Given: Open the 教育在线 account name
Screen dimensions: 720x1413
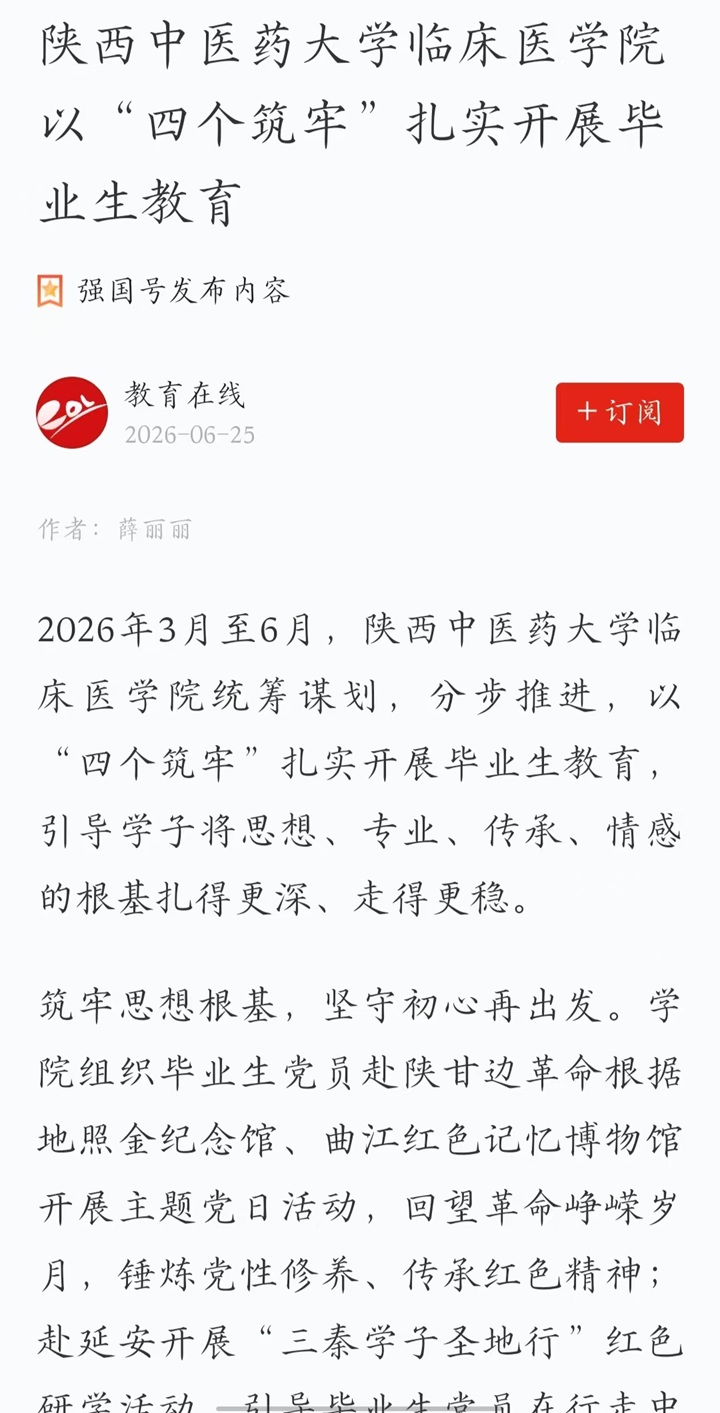Looking at the screenshot, I should 185,395.
